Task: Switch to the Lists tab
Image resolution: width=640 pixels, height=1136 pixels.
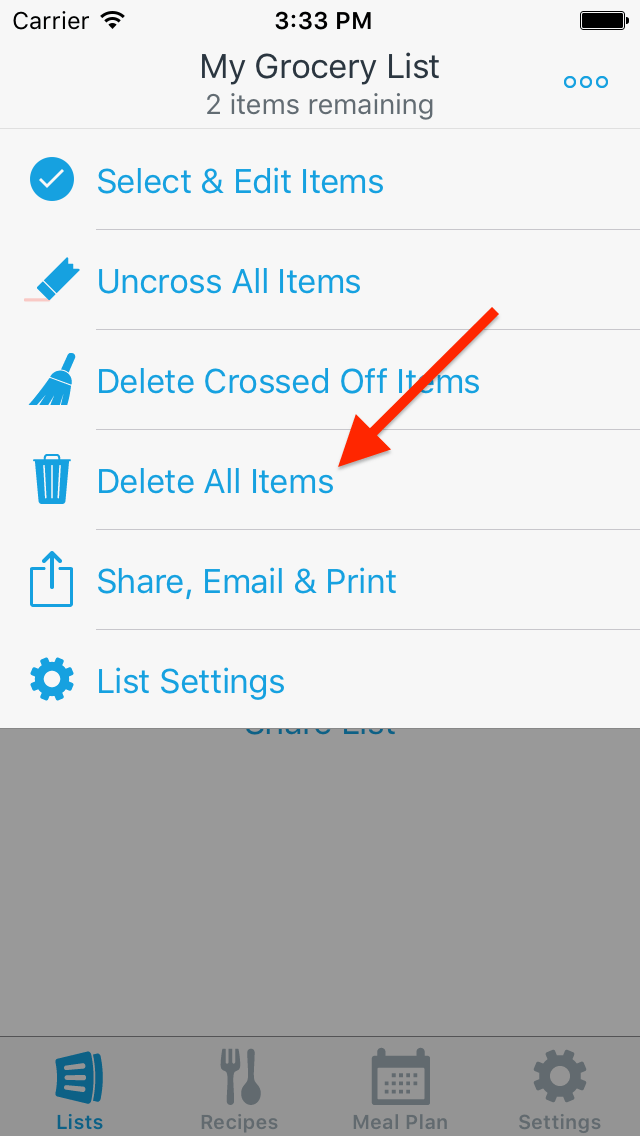Action: pos(79,1090)
